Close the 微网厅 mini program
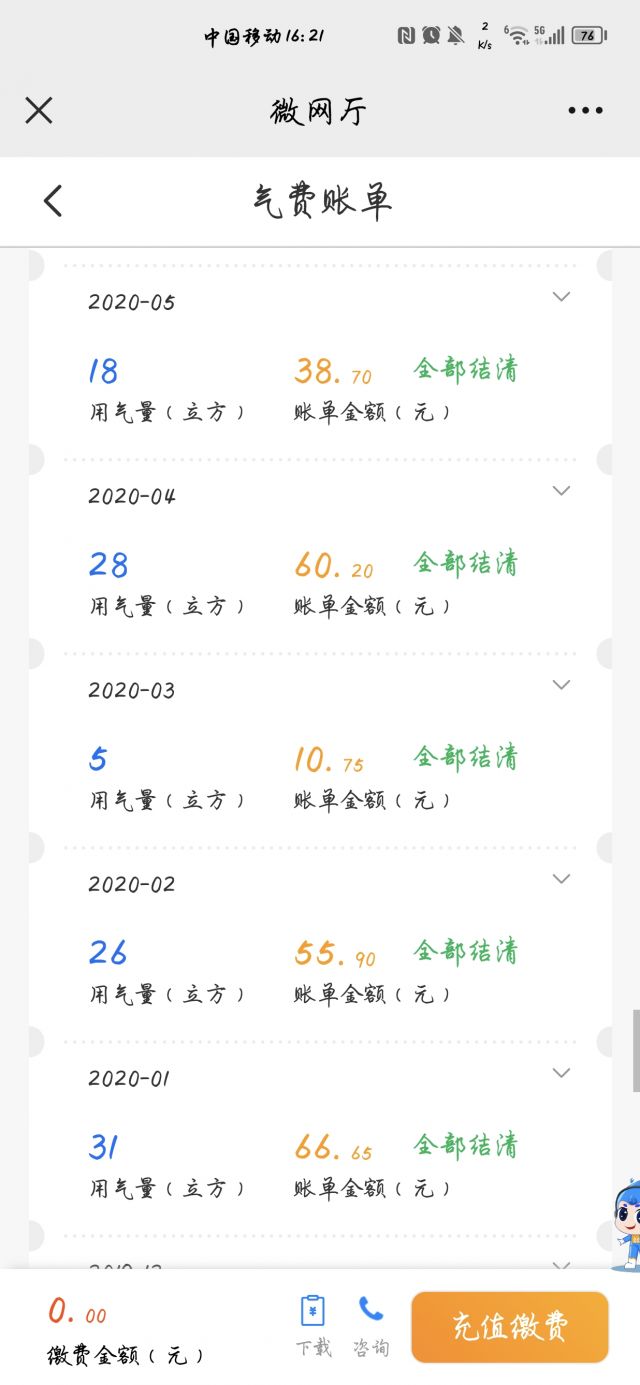 (x=39, y=110)
